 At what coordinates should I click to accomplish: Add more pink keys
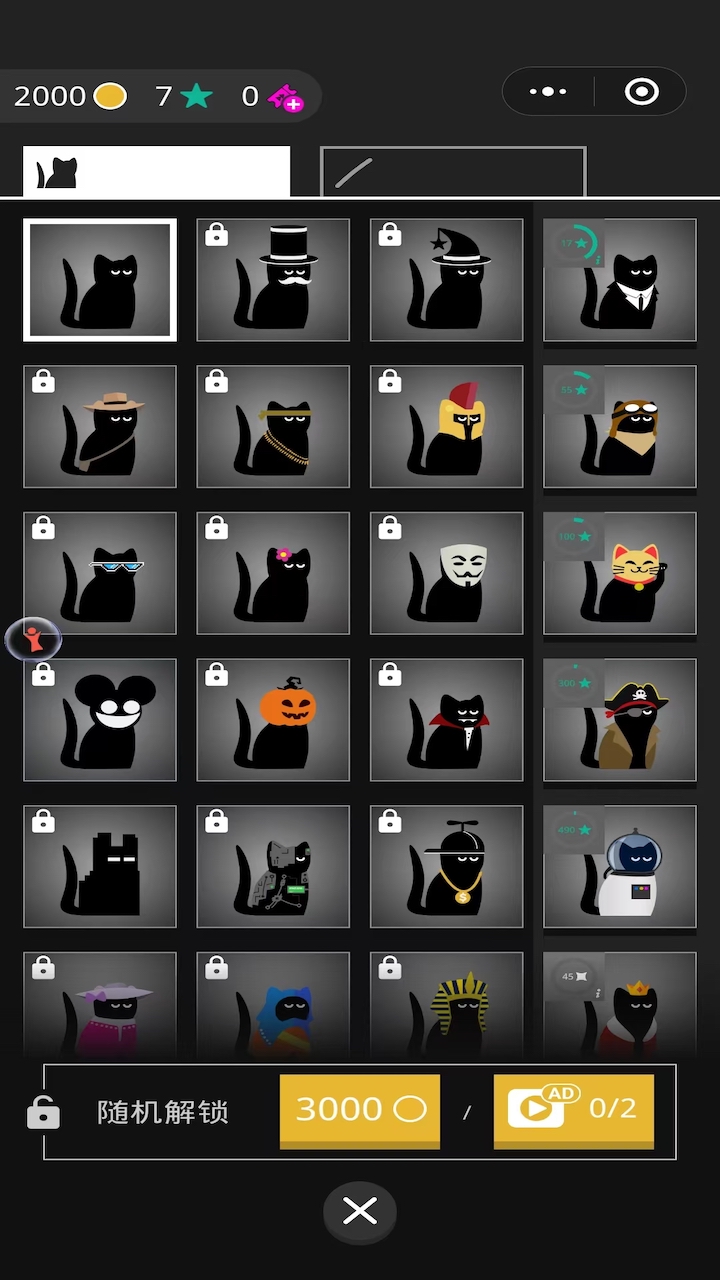tap(287, 97)
